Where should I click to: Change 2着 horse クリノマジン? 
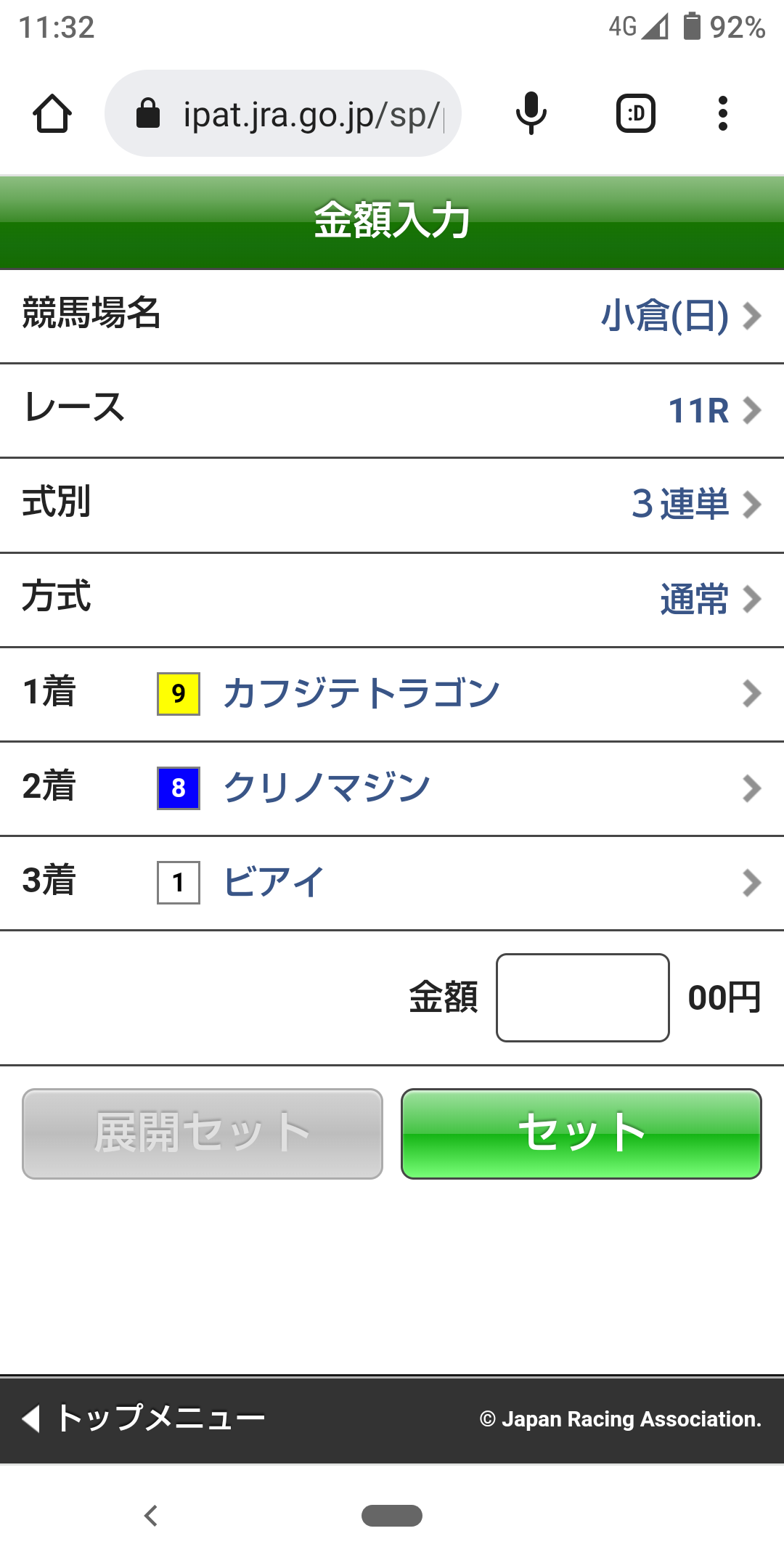coord(392,788)
